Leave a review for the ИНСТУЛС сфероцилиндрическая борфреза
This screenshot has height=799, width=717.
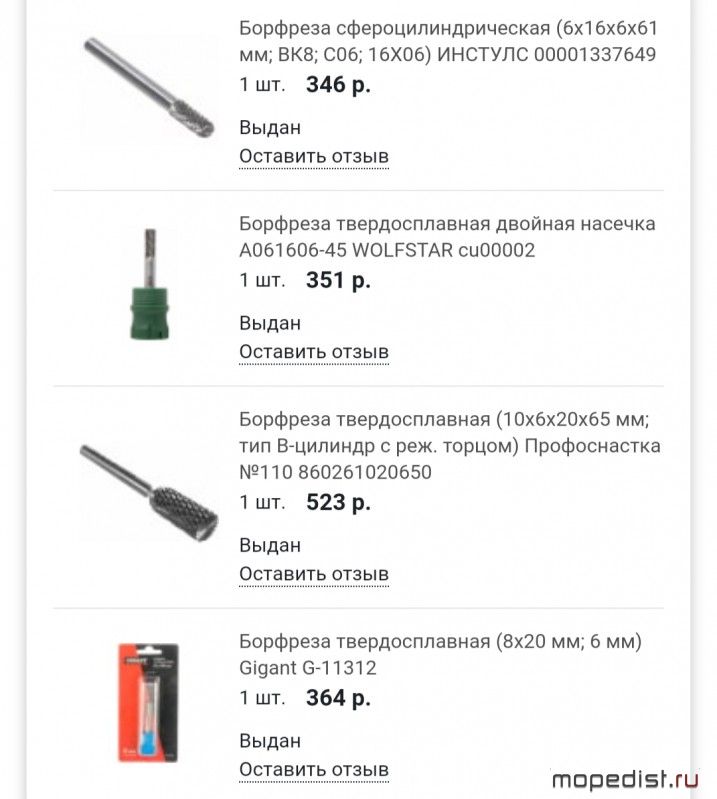[314, 156]
